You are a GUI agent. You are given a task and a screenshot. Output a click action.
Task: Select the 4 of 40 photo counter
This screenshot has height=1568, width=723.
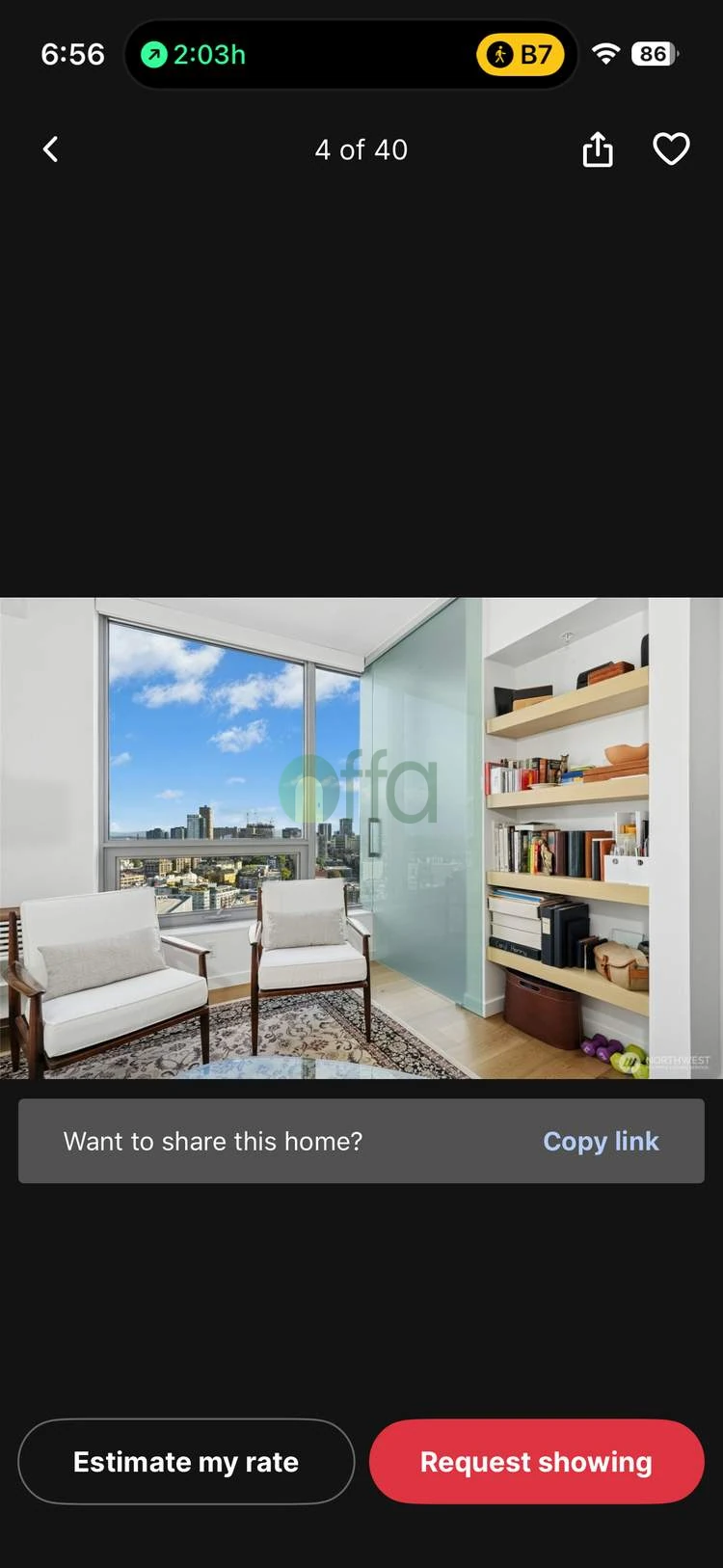[x=361, y=149]
